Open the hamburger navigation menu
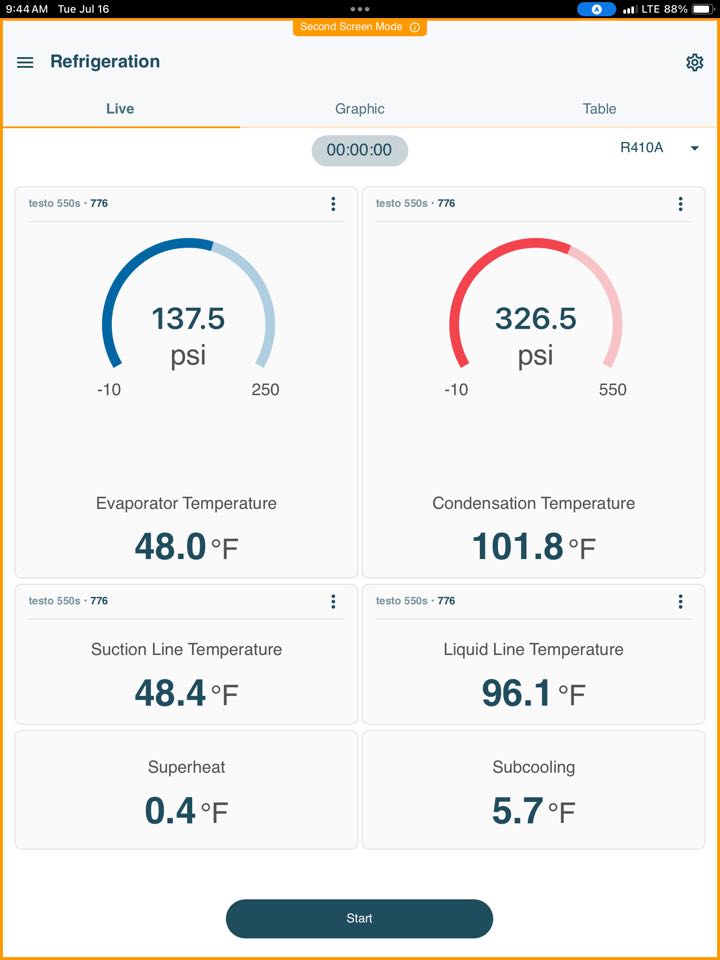 25,62
